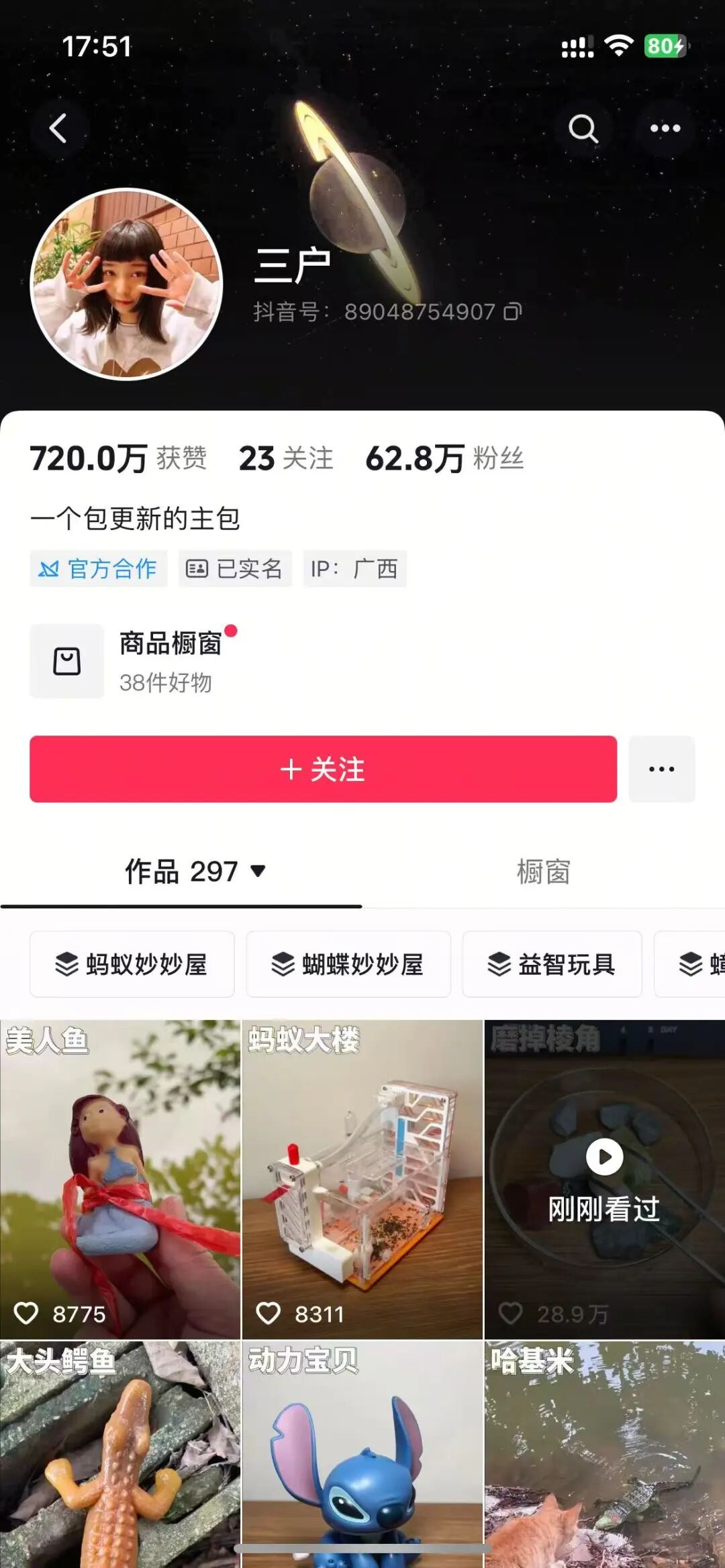Copy the Douyin ID number
This screenshot has width=725, height=1568.
[x=513, y=311]
